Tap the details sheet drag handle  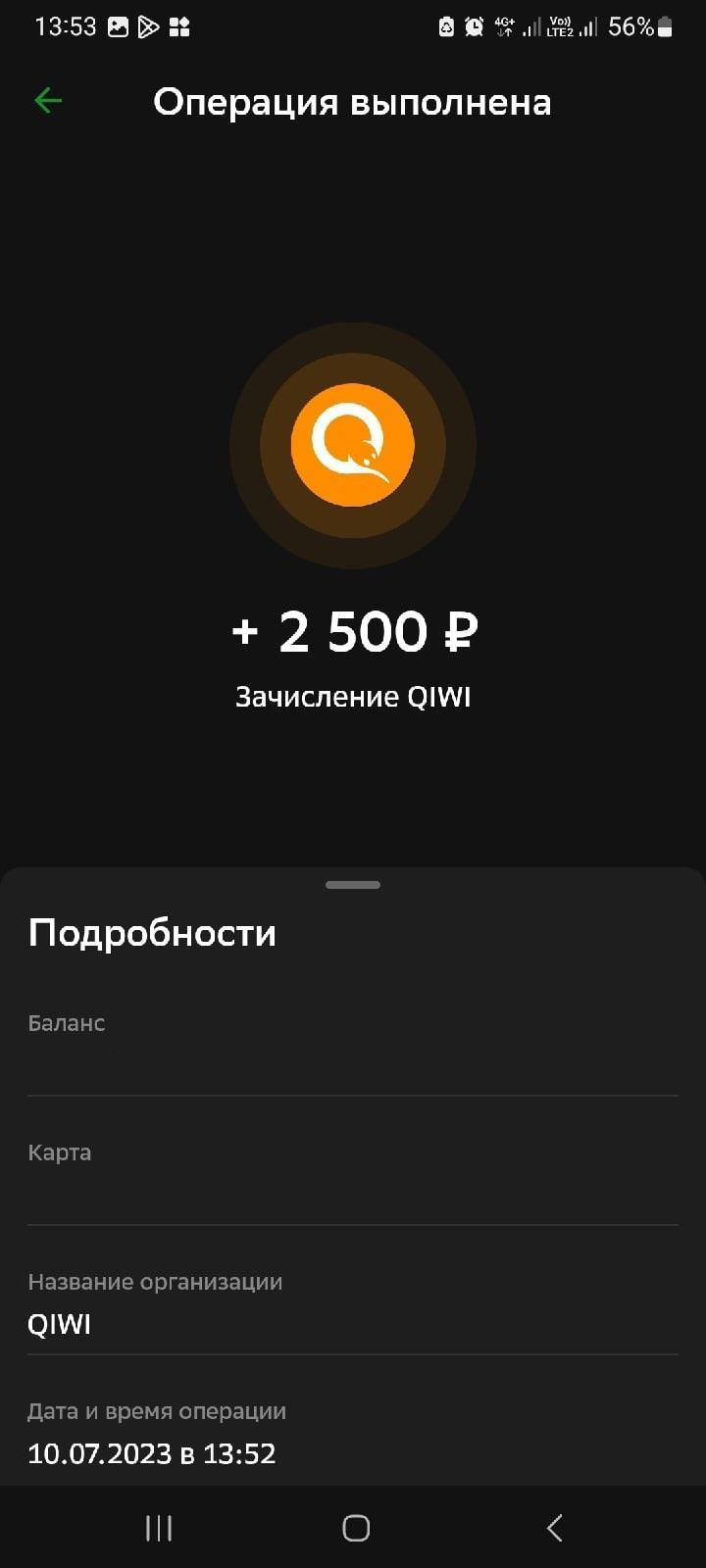[353, 885]
